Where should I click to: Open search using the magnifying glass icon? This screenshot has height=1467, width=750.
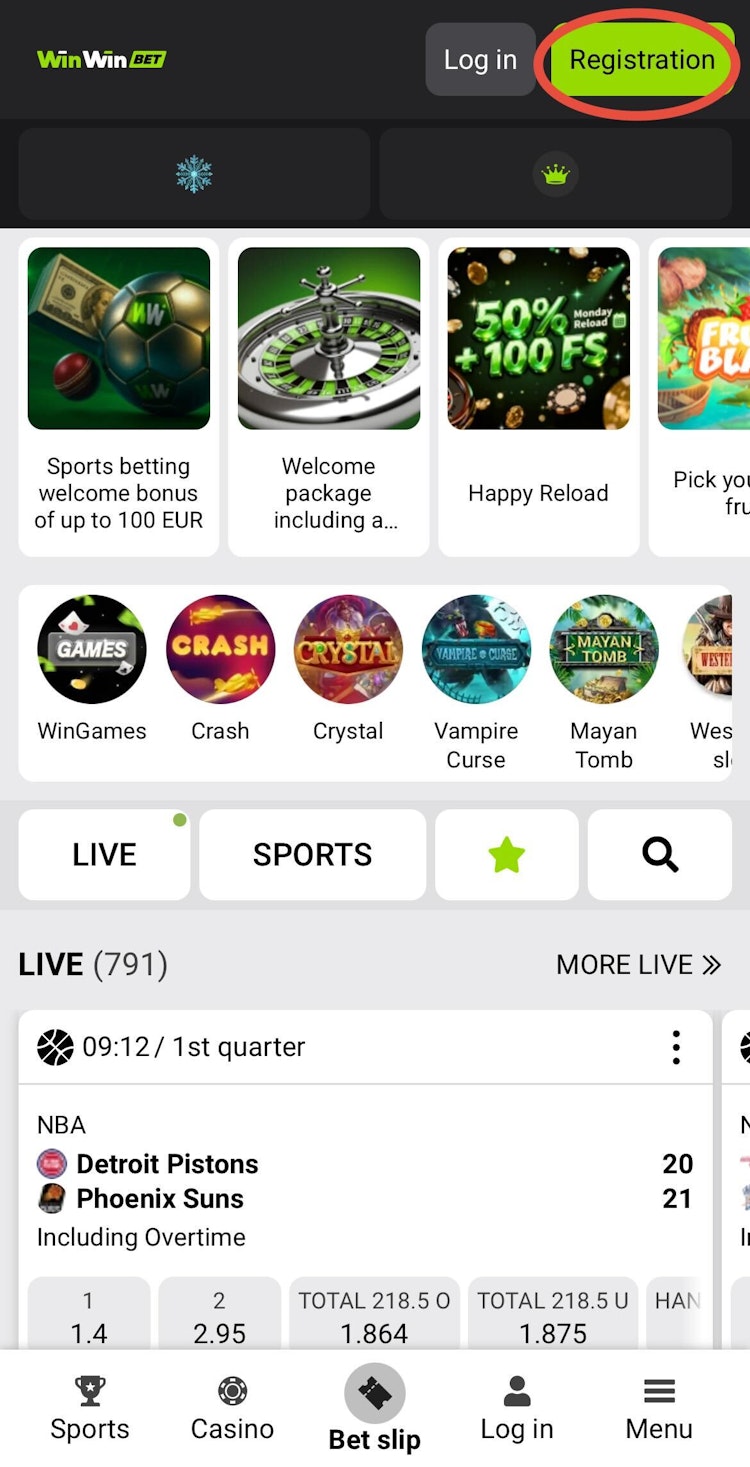point(659,854)
